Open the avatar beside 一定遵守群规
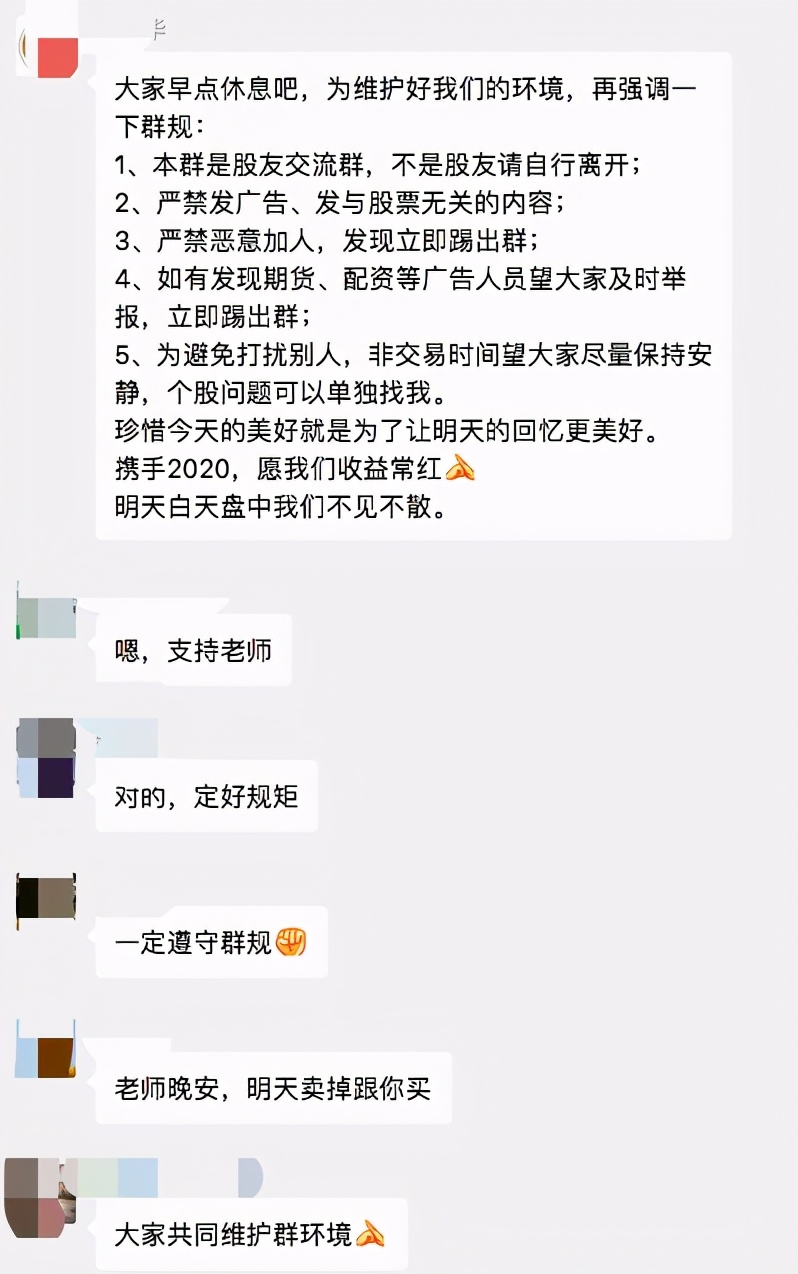The width and height of the screenshot is (798, 1274). click(46, 898)
